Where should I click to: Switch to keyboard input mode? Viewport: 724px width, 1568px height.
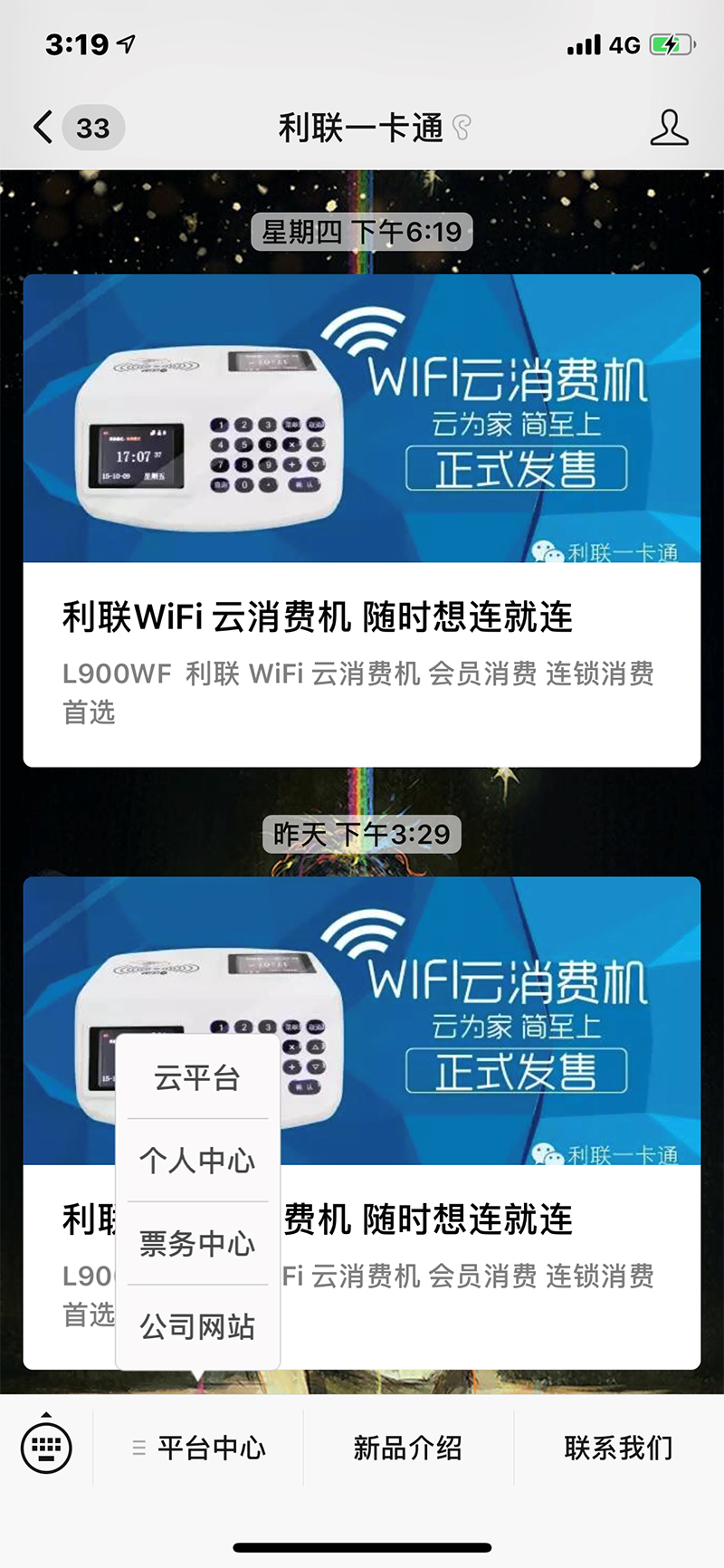[x=46, y=1448]
